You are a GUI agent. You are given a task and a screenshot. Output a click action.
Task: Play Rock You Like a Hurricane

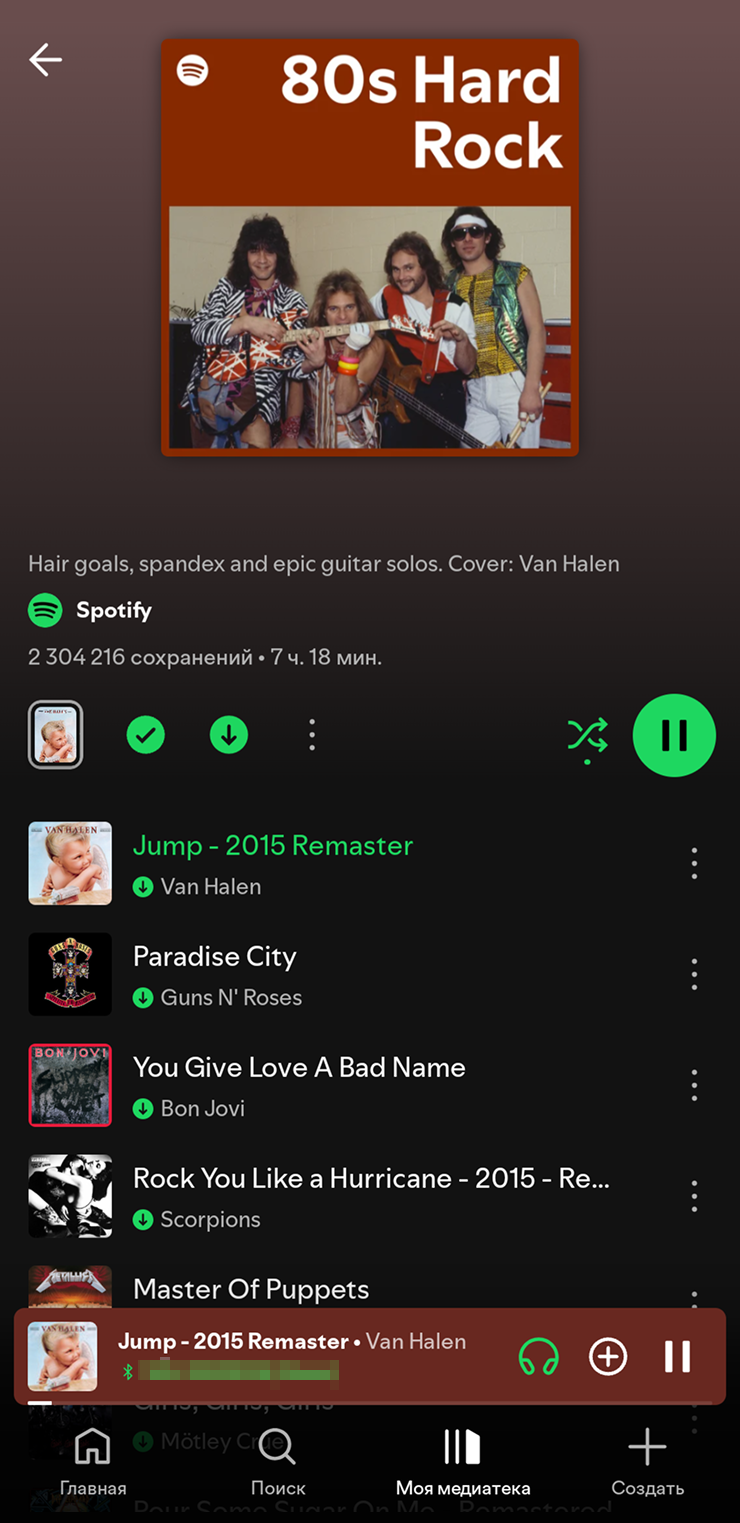click(x=370, y=1179)
